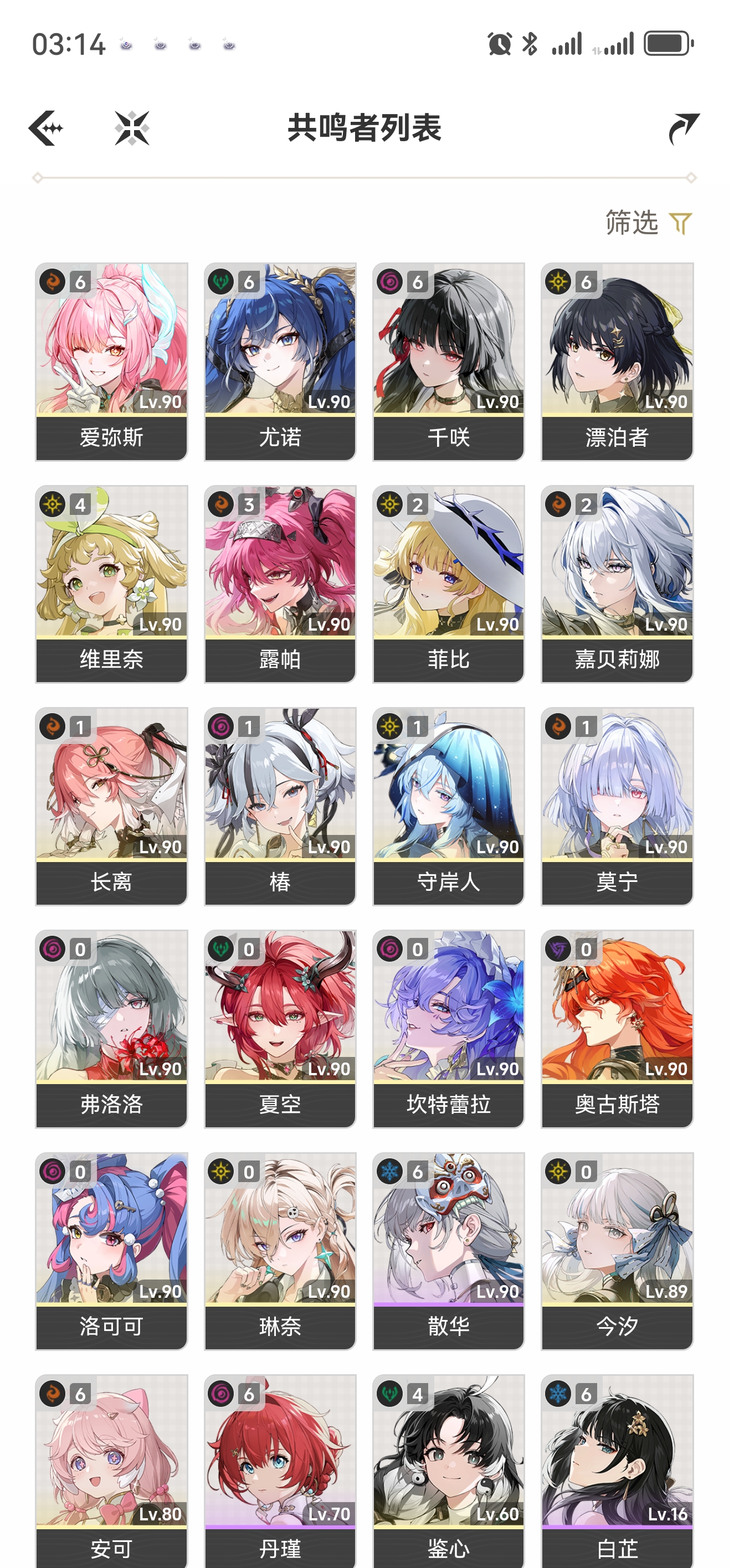Tap the crossed-swords icon in header
Image resolution: width=729 pixels, height=1568 pixels.
tap(132, 128)
